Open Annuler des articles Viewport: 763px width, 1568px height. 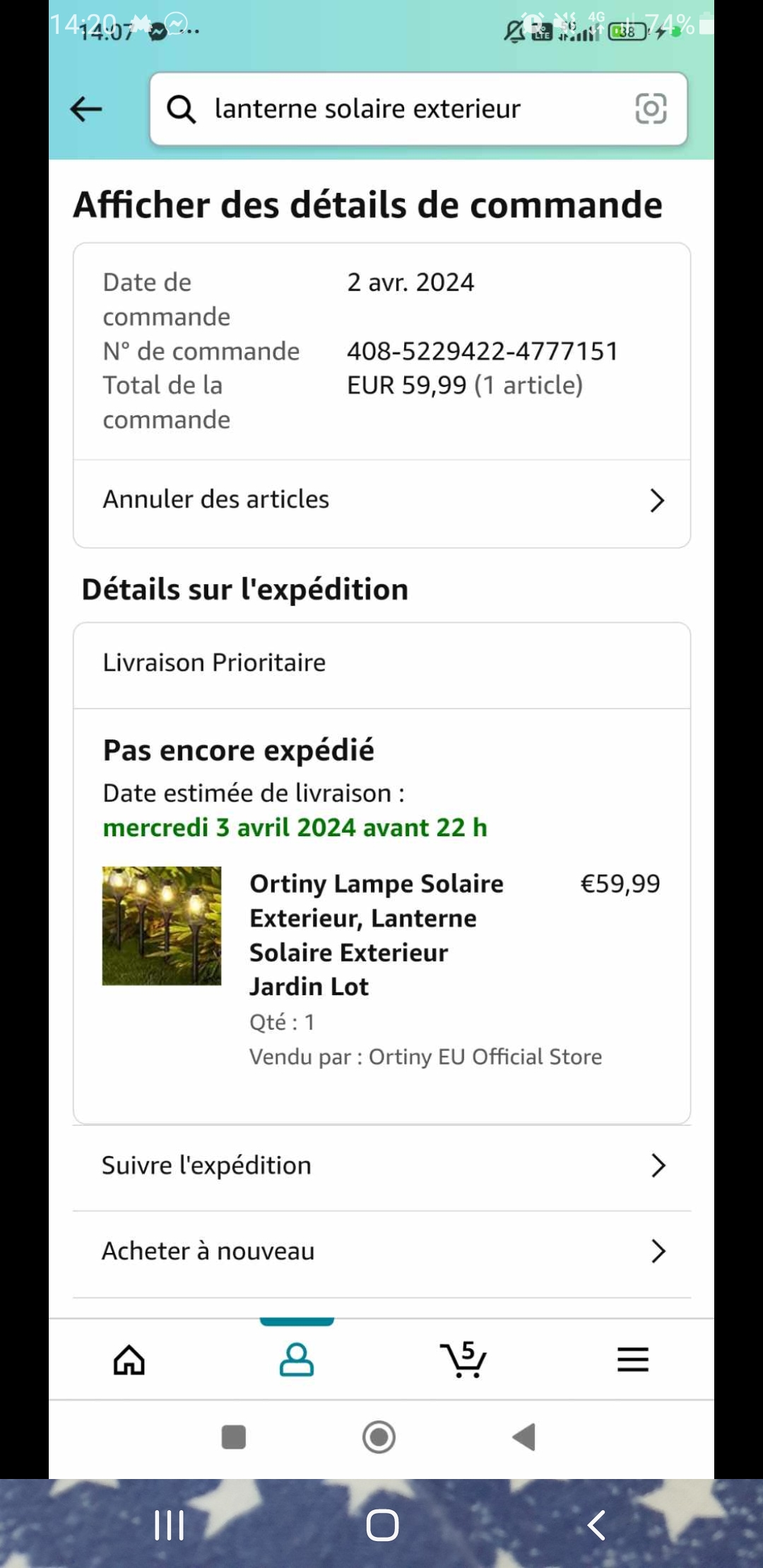(x=381, y=500)
